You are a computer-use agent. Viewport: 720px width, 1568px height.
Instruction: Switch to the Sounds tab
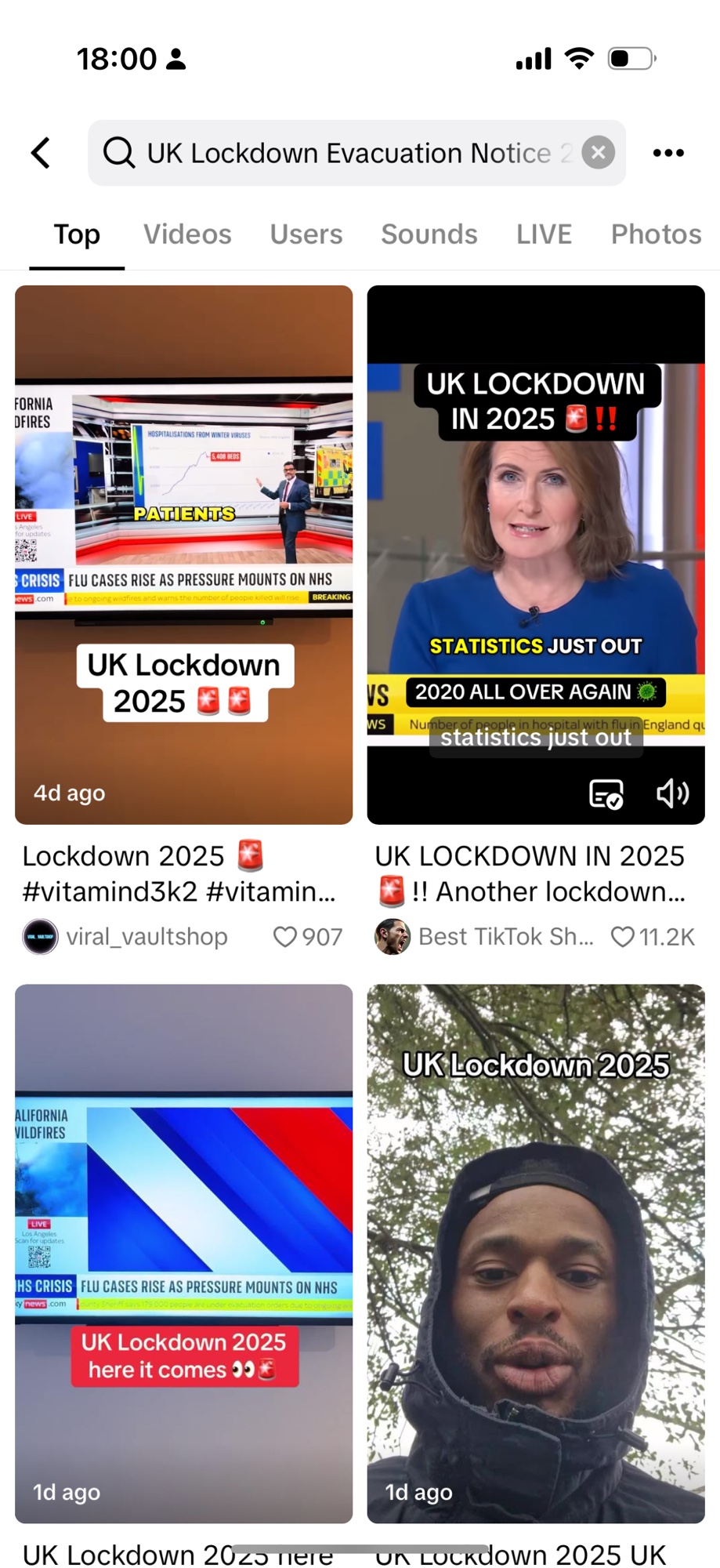[429, 234]
